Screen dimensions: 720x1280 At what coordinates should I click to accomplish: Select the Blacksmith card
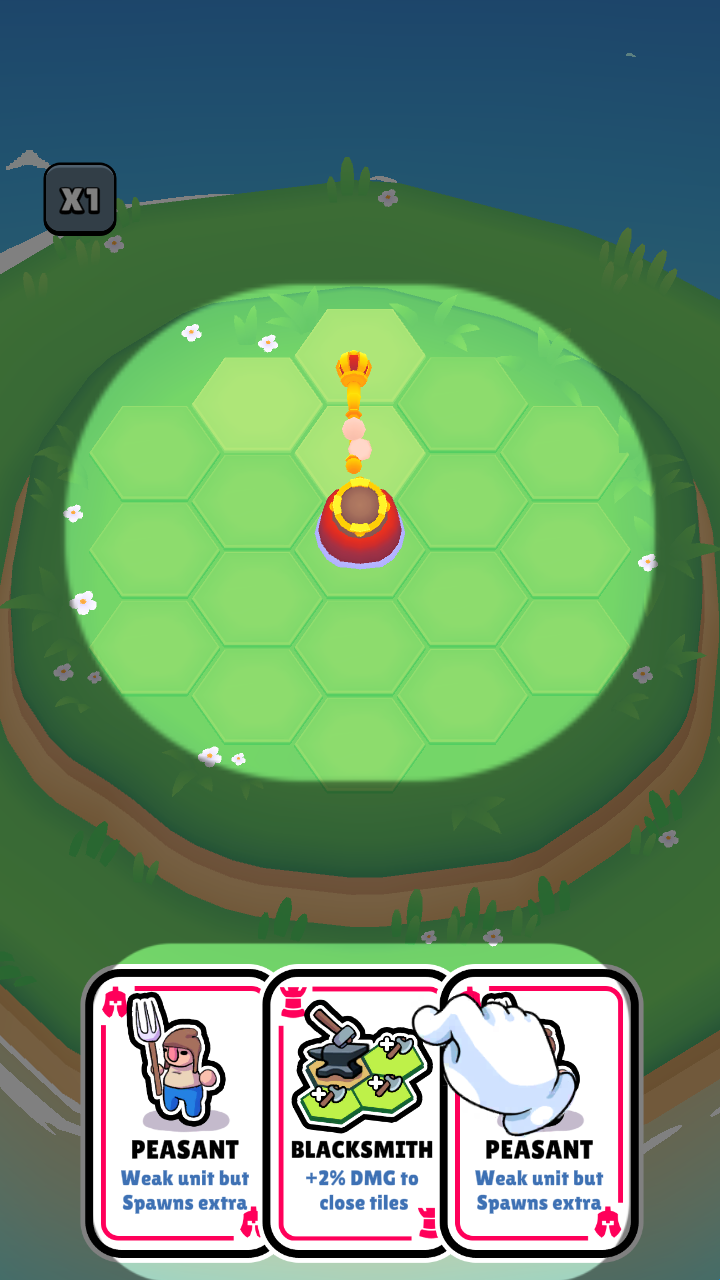[361, 1110]
